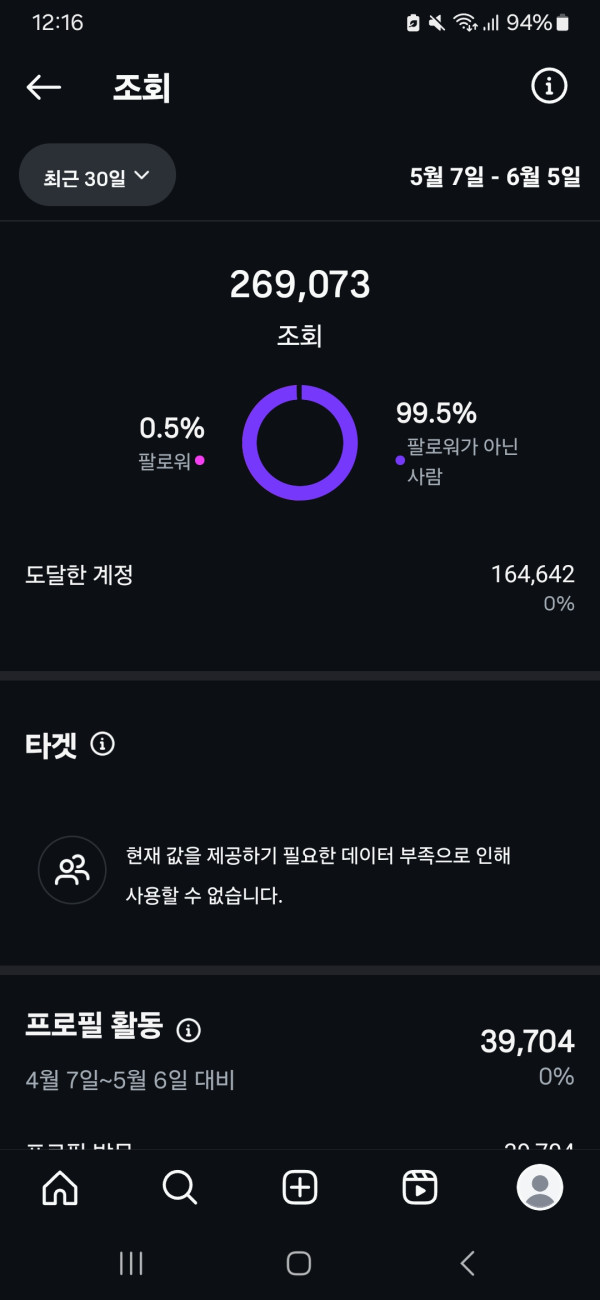This screenshot has height=1300, width=600.
Task: Go back using the top arrow
Action: 44,88
